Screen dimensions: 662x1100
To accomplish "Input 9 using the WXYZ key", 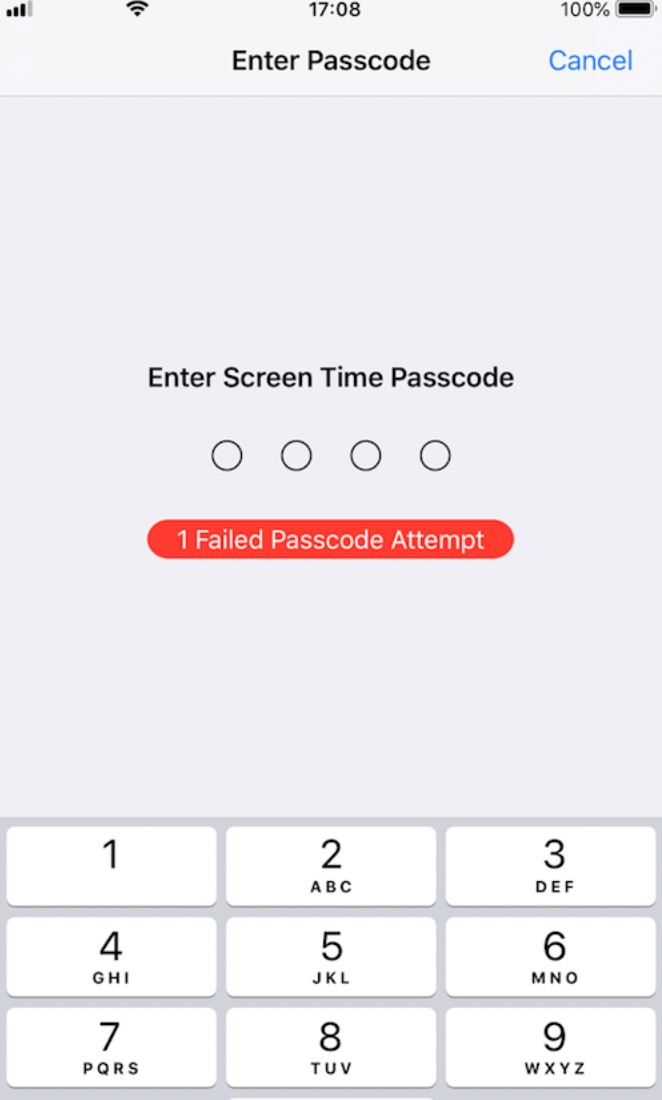I will (553, 1046).
